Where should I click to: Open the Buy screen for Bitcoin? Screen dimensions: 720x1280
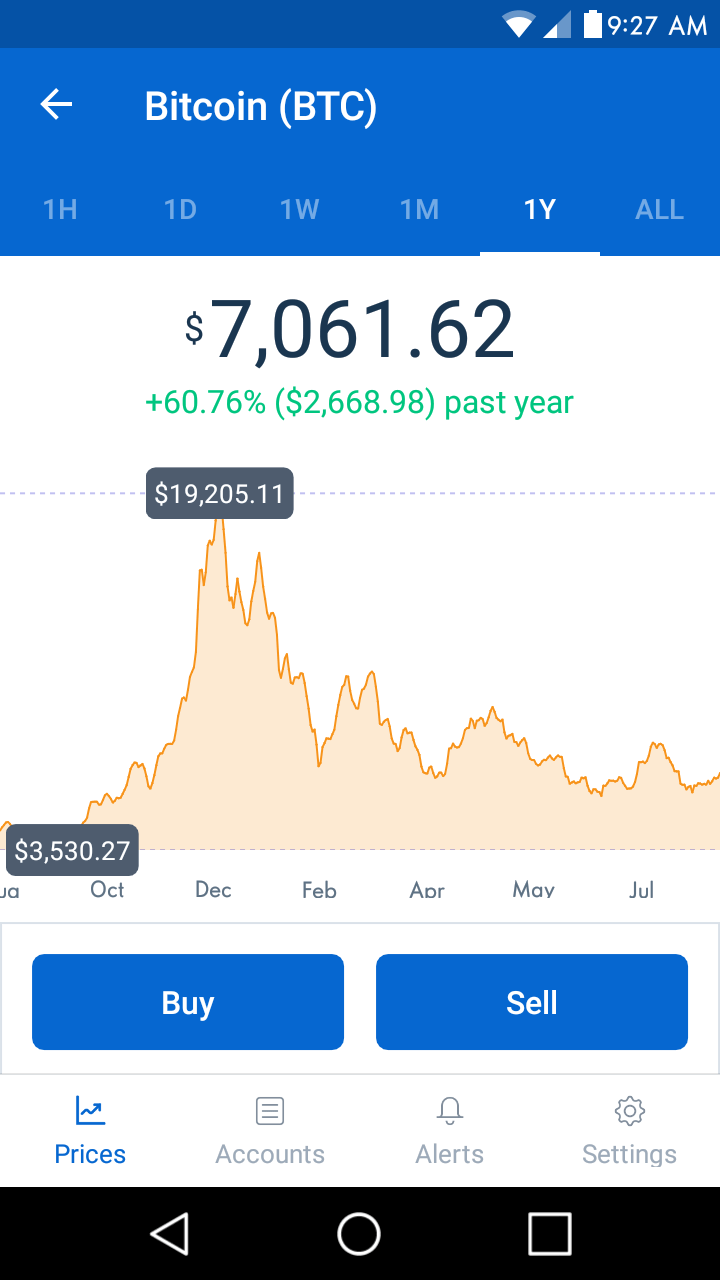(x=188, y=1001)
